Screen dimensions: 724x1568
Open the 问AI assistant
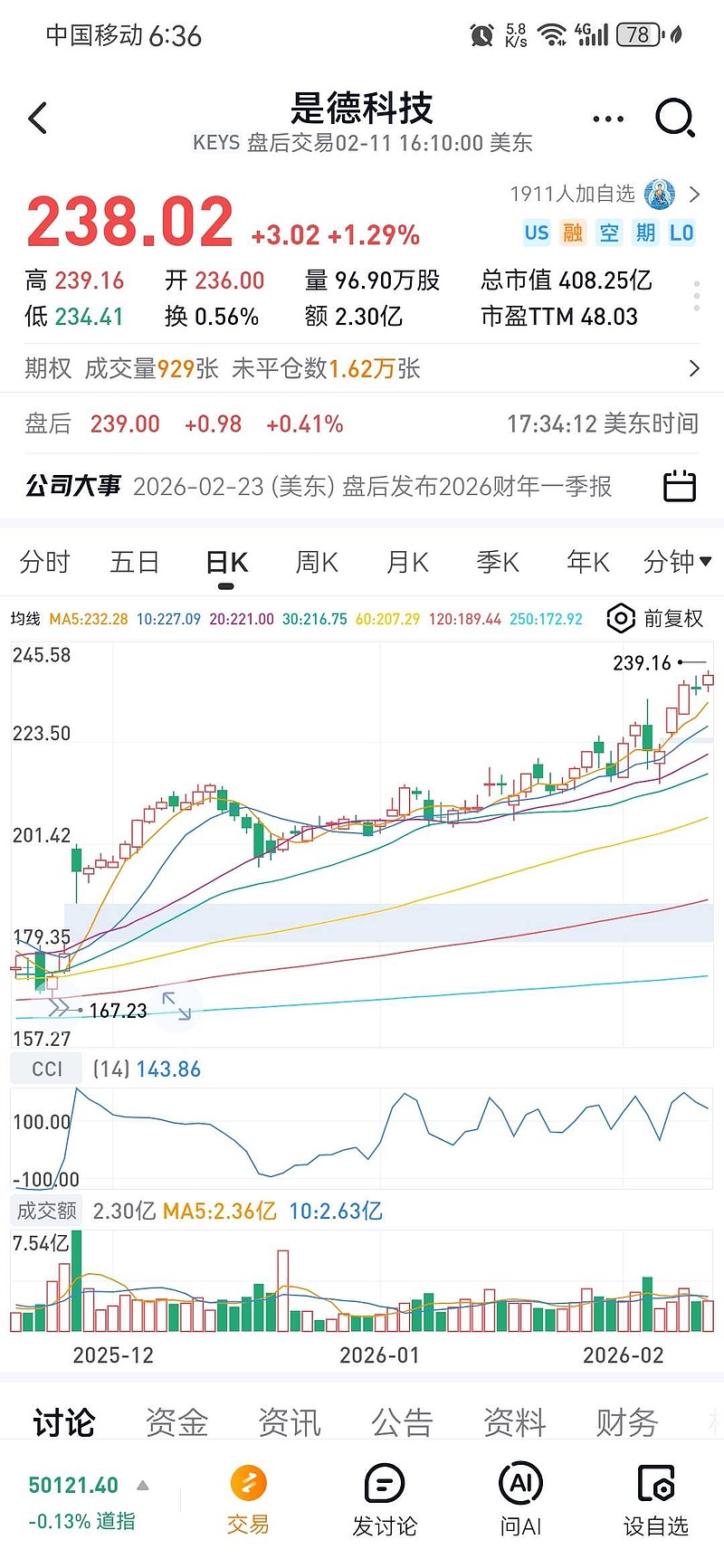519,1488
